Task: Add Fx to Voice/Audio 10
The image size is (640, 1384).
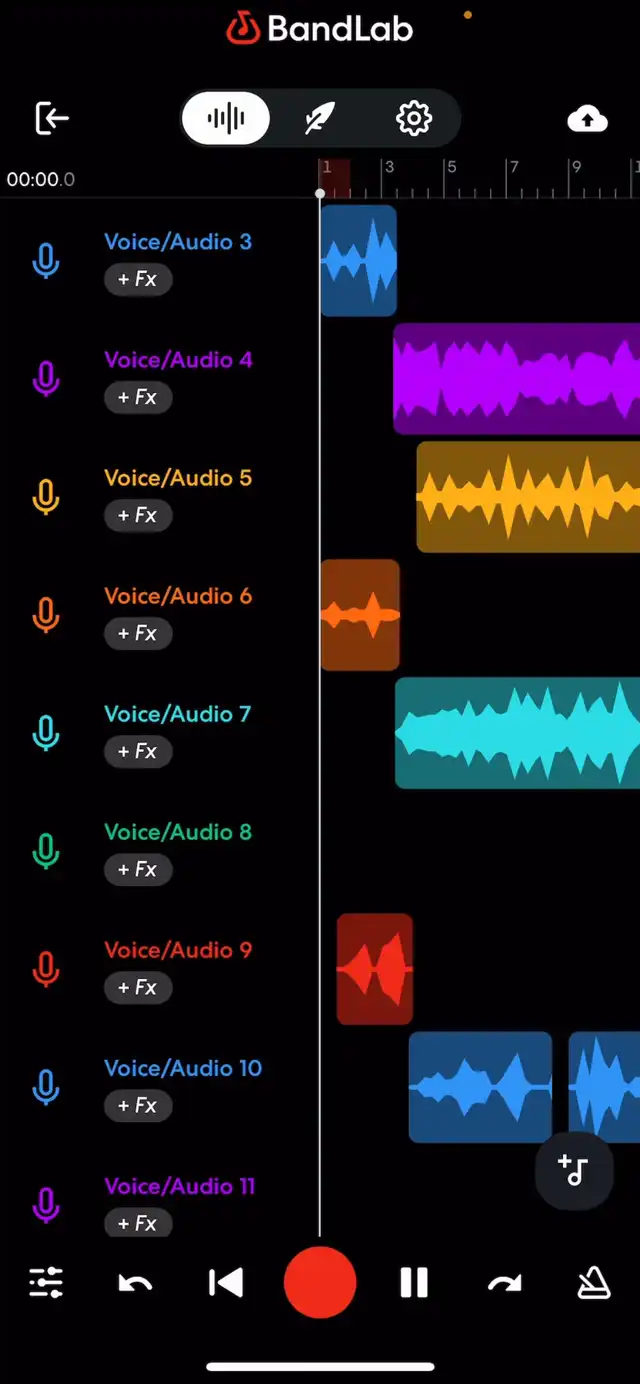Action: click(138, 1105)
